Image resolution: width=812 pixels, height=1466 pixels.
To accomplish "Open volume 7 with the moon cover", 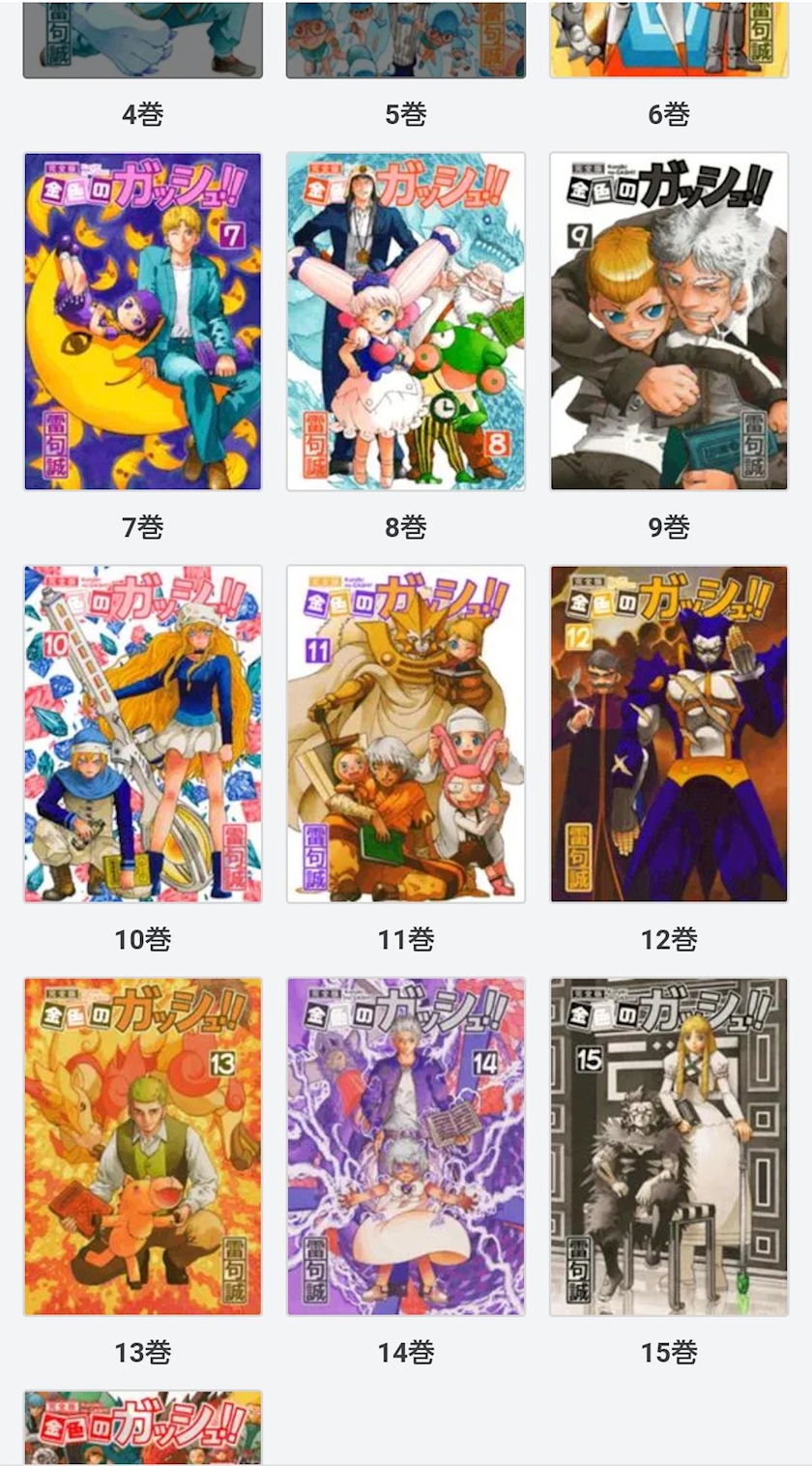I will [143, 321].
